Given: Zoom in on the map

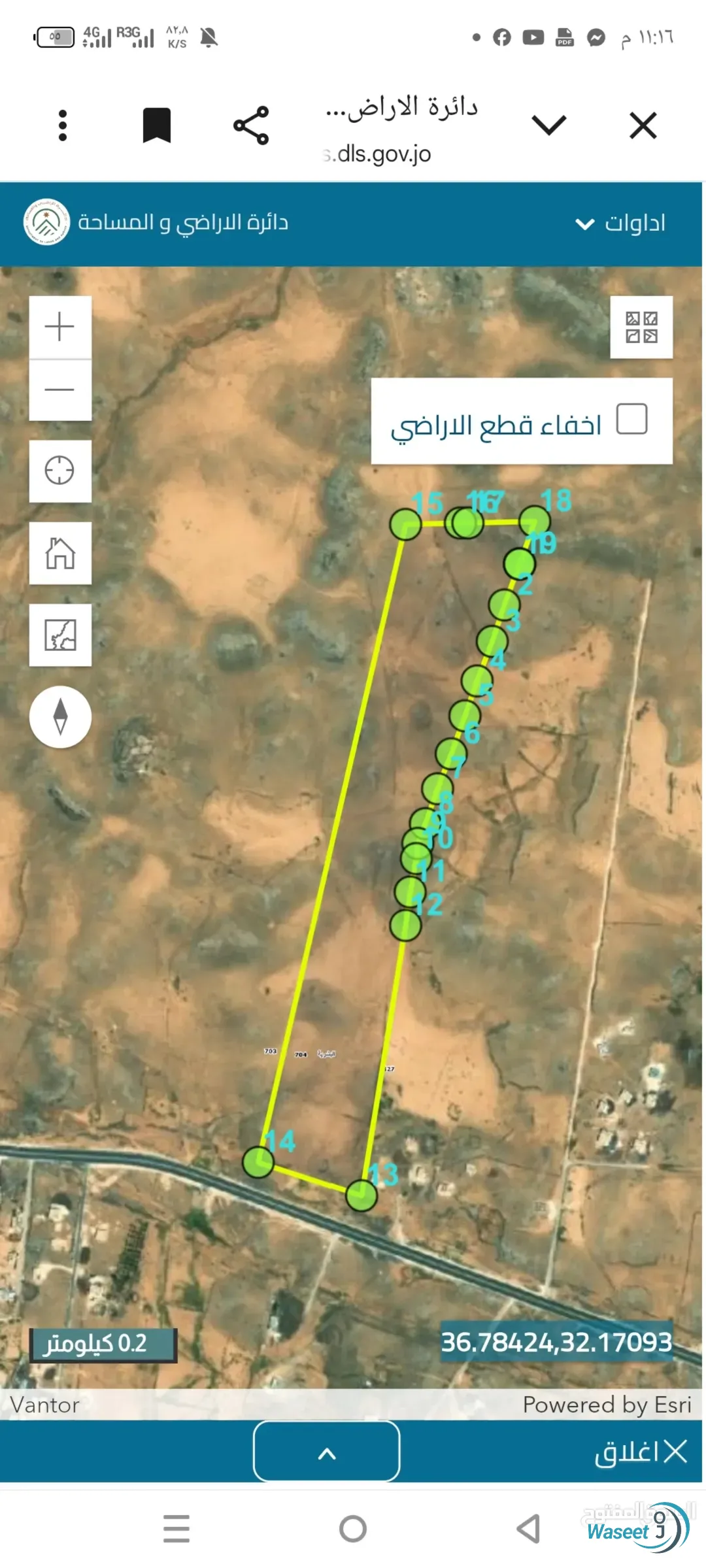Looking at the screenshot, I should [x=60, y=327].
